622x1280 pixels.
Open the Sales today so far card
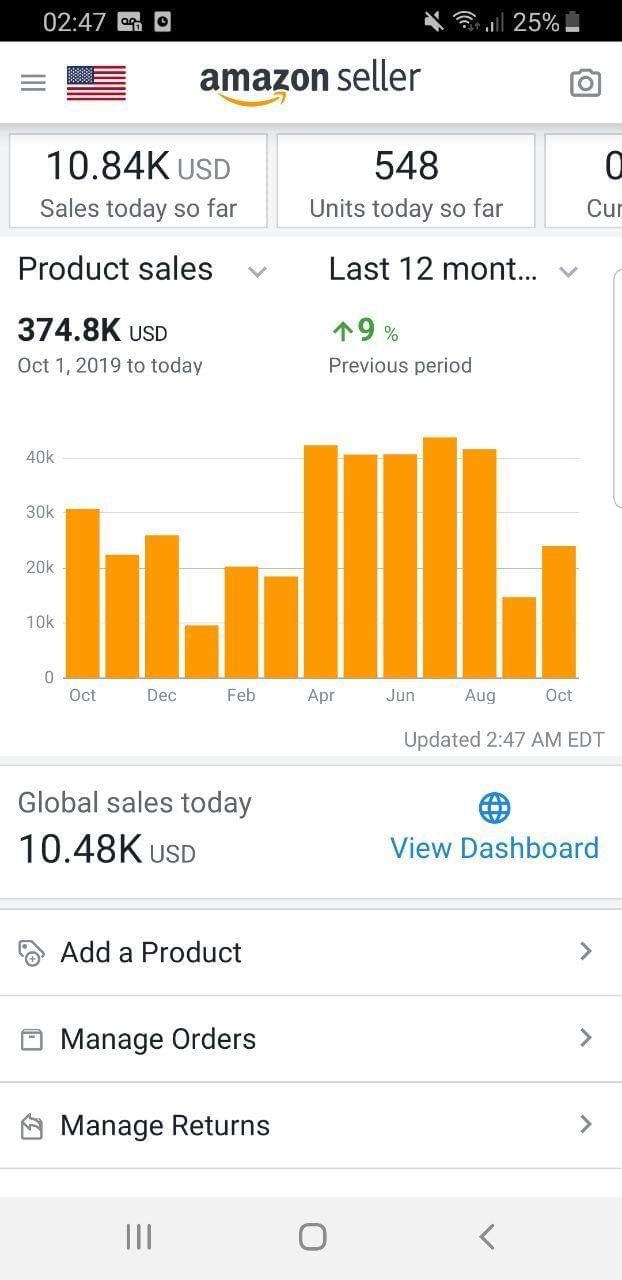pos(138,182)
